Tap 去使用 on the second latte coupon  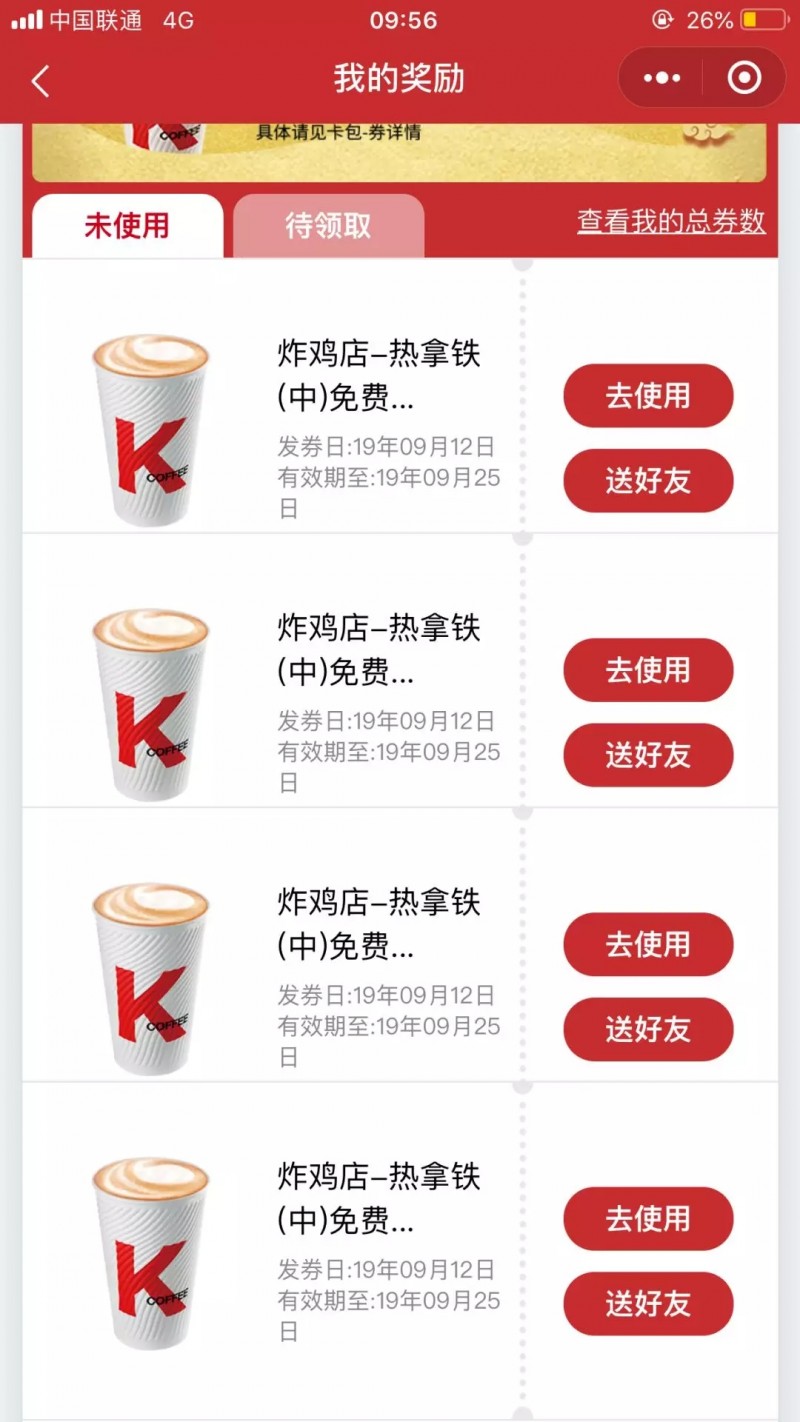point(648,670)
